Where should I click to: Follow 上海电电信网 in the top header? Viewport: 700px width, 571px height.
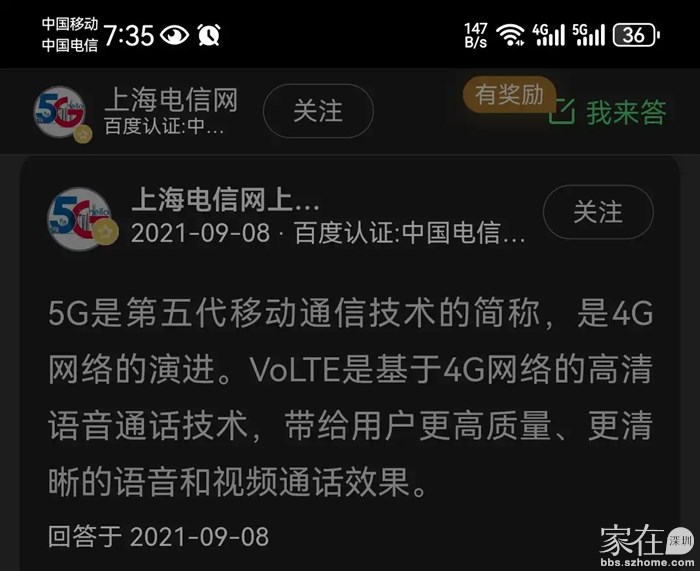coord(317,111)
